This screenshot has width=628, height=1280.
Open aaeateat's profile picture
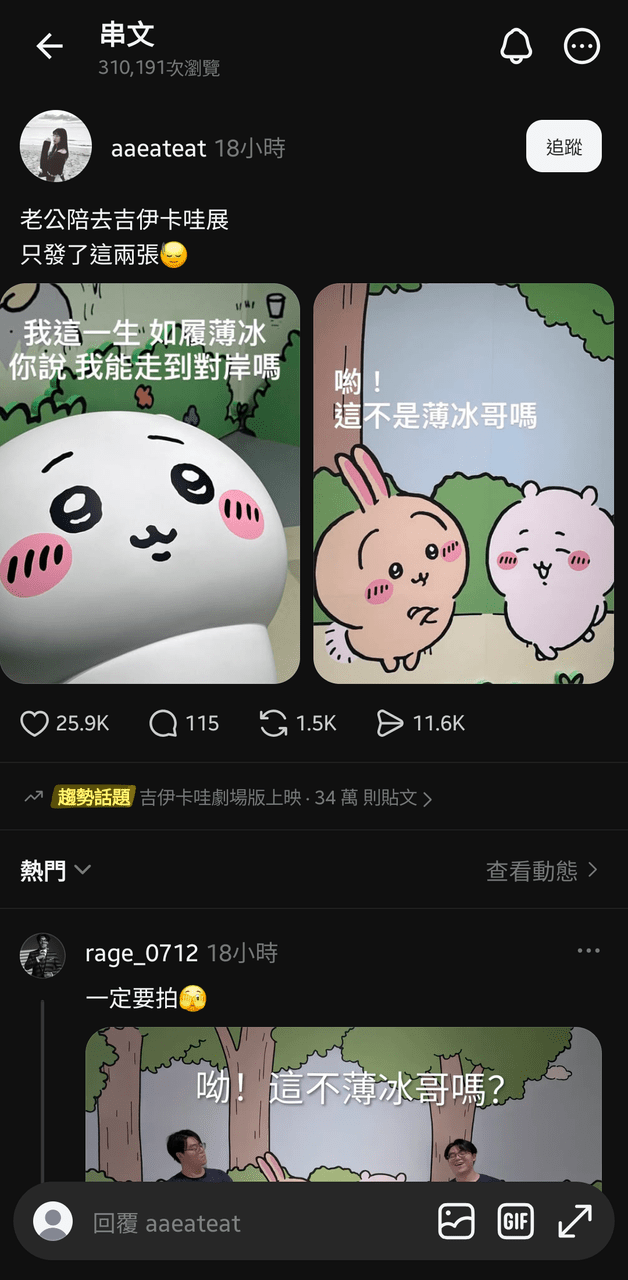(56, 146)
